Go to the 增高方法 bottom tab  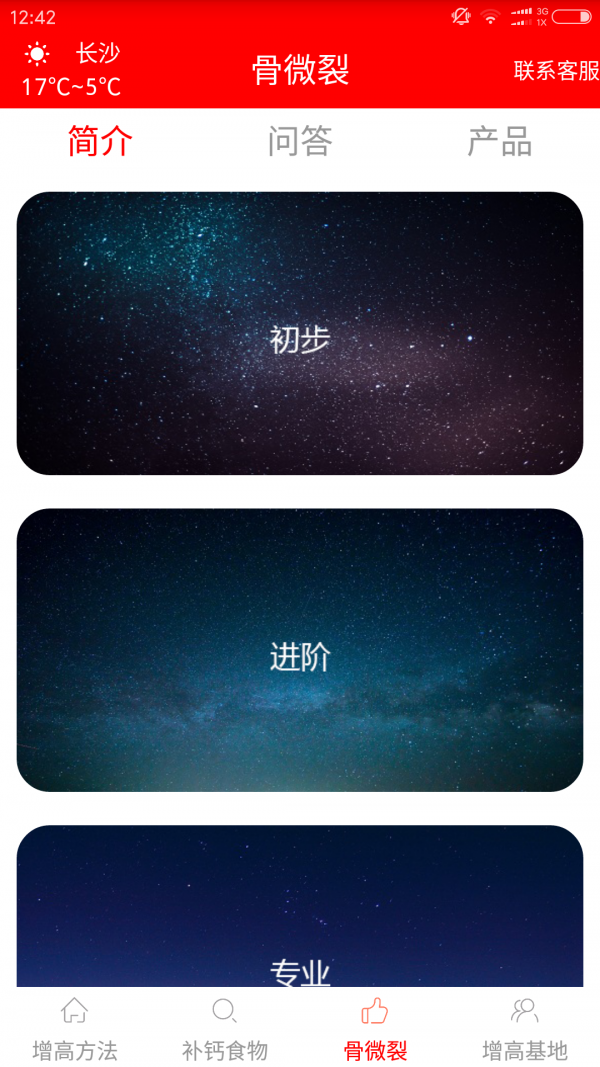(x=75, y=1028)
